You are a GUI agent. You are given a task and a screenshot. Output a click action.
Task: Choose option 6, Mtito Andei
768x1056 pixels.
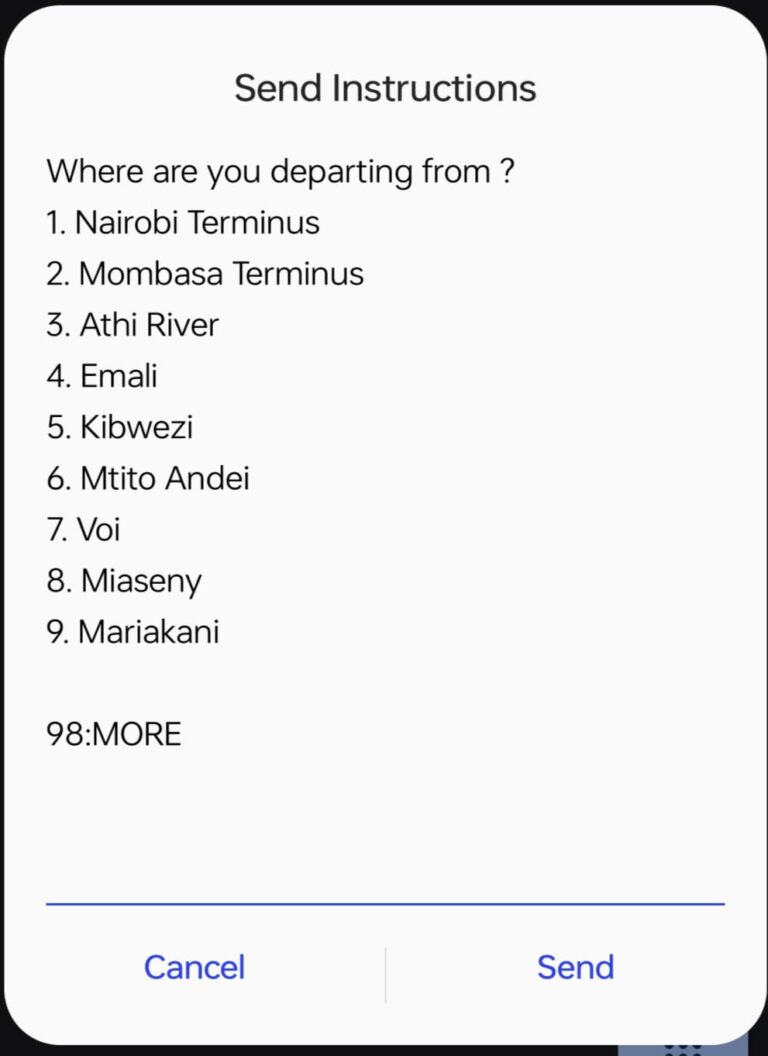147,478
